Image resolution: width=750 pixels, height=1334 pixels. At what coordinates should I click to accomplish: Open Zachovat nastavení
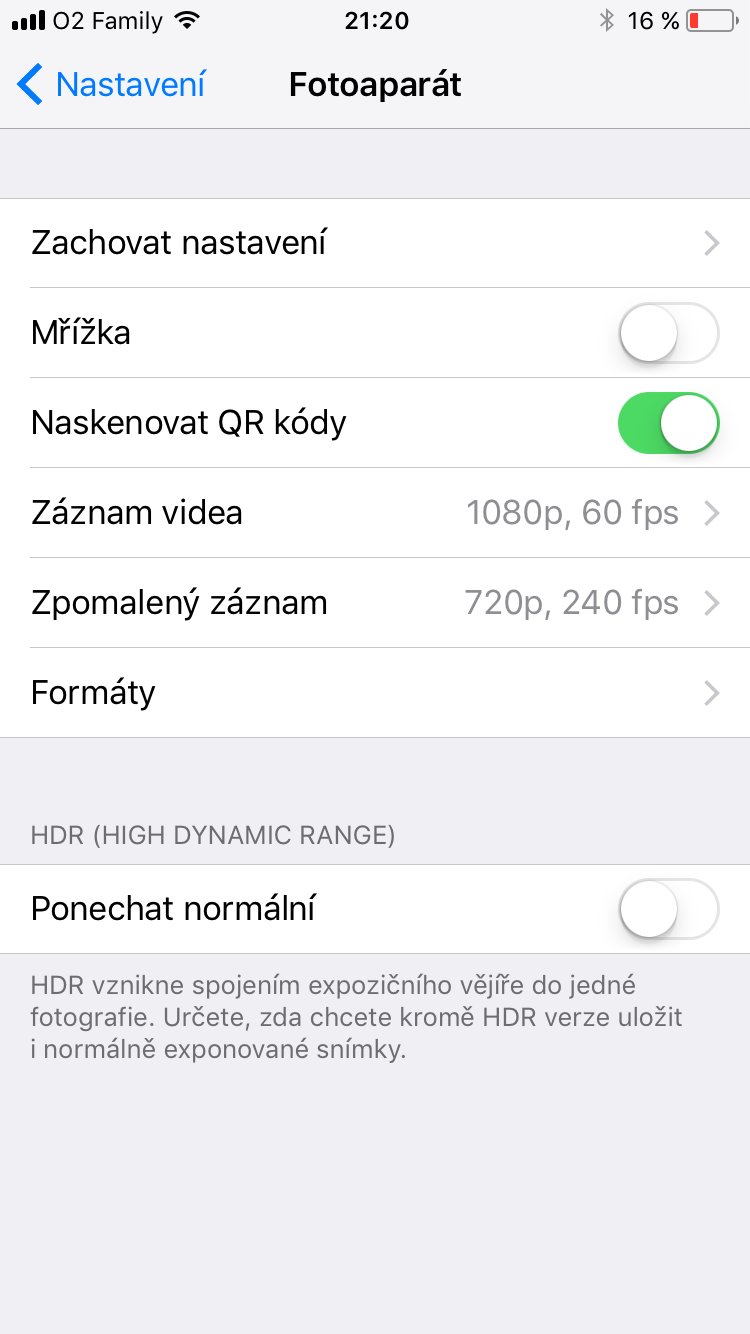pyautogui.click(x=375, y=243)
